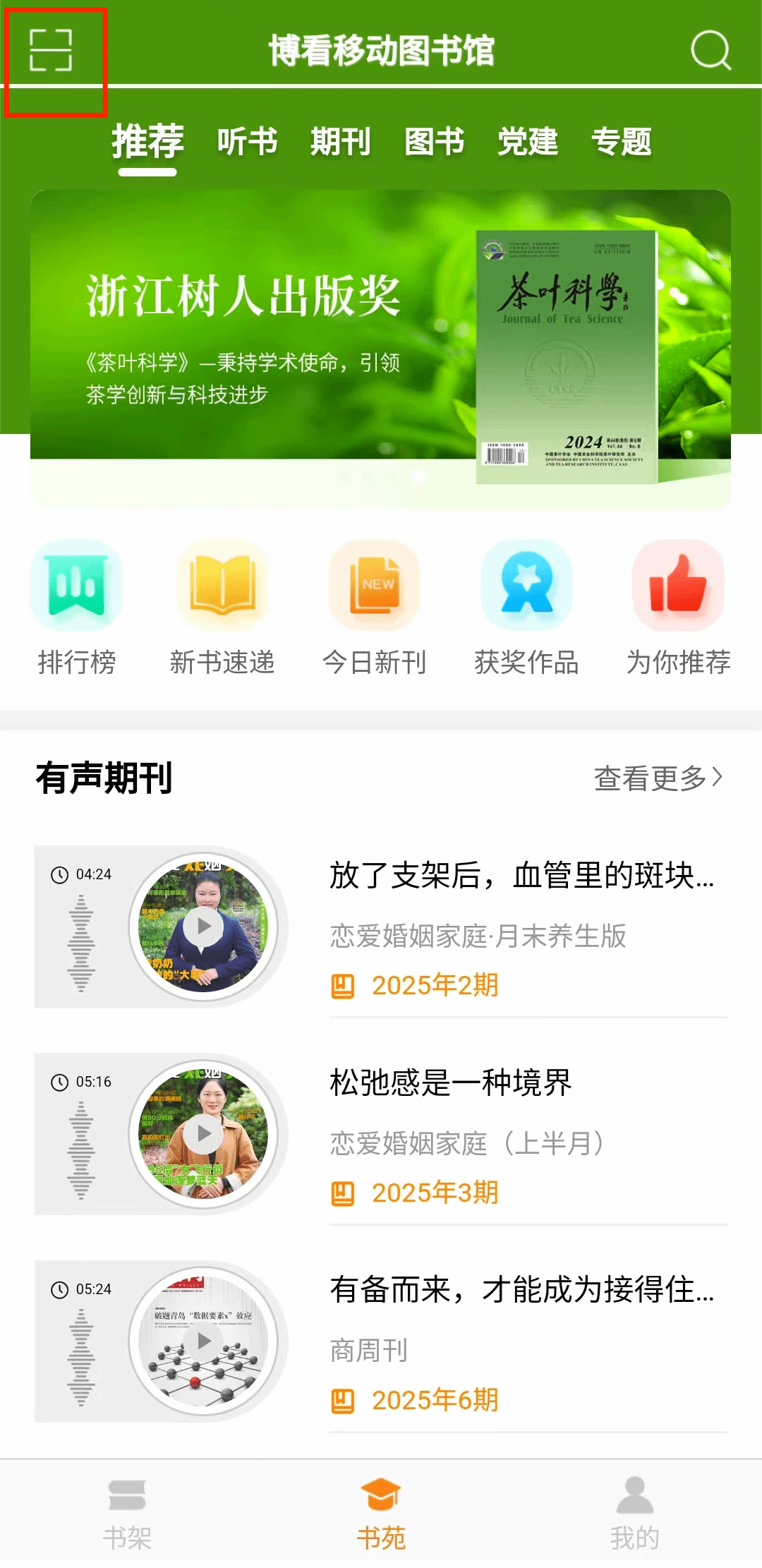Screen dimensions: 762x1568
Task: Open the search magnifier icon
Action: click(x=710, y=50)
